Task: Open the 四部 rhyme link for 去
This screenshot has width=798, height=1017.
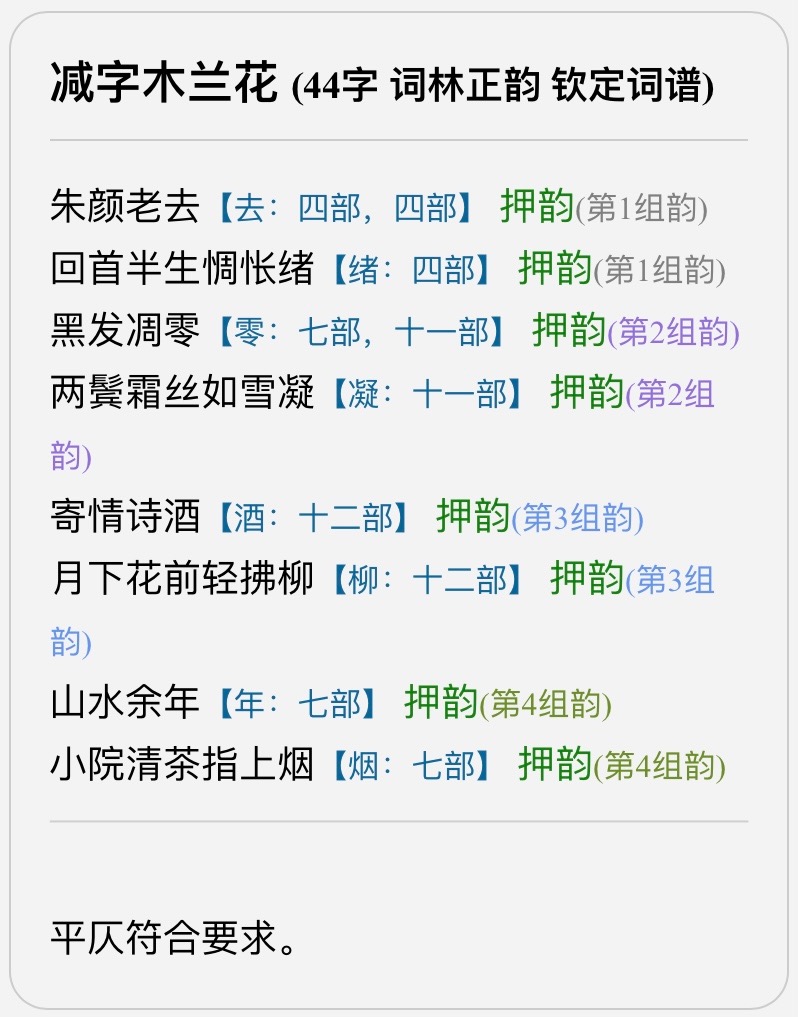Action: 329,207
